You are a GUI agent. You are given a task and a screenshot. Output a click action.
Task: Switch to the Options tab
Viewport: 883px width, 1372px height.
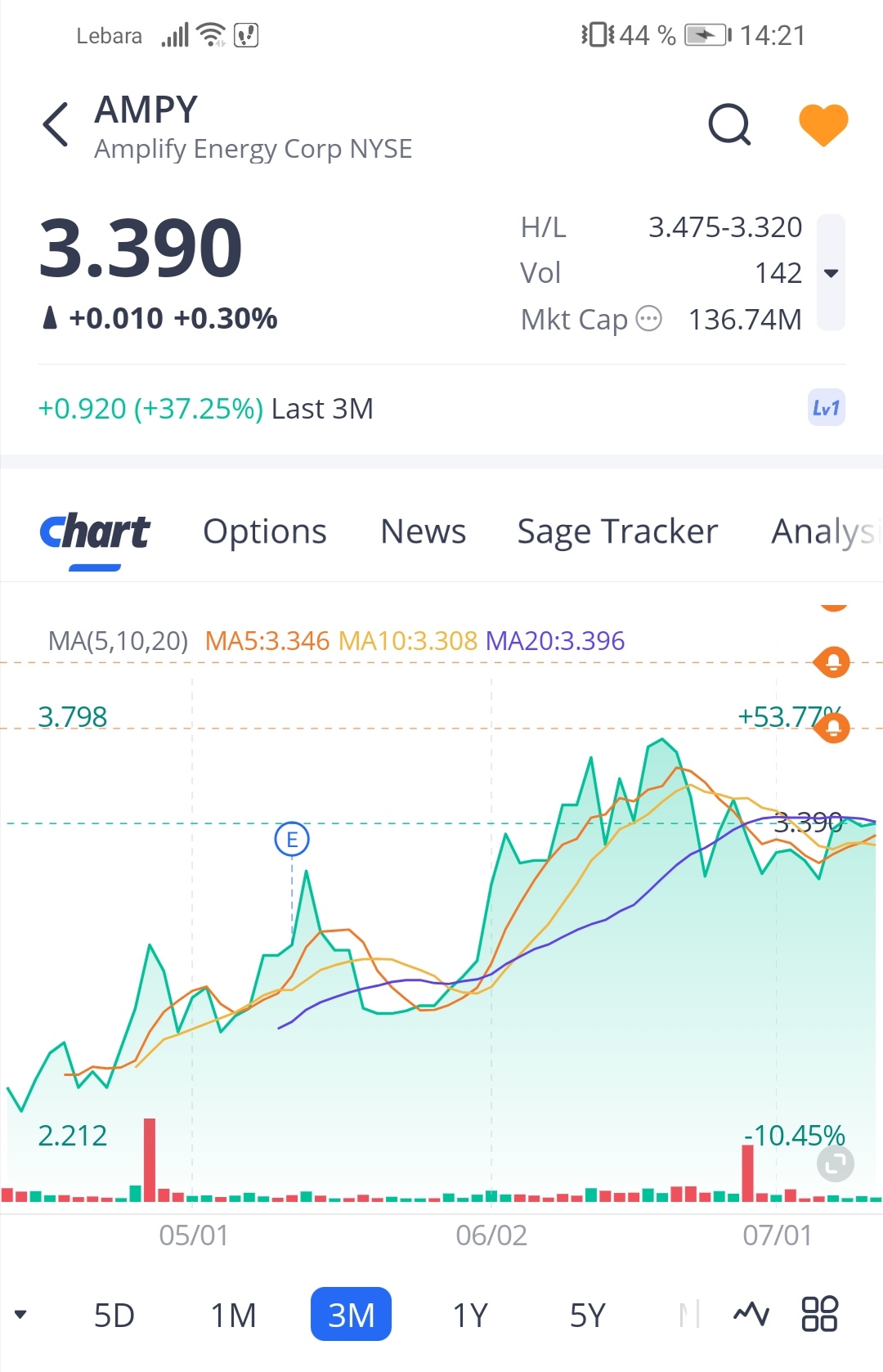click(x=264, y=531)
